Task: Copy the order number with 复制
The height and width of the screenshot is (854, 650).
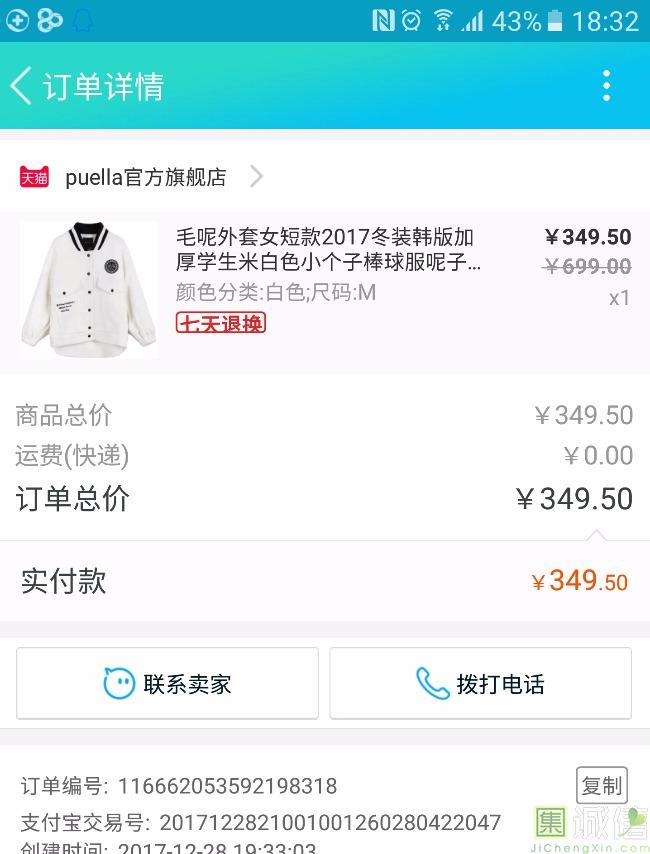Action: click(601, 786)
